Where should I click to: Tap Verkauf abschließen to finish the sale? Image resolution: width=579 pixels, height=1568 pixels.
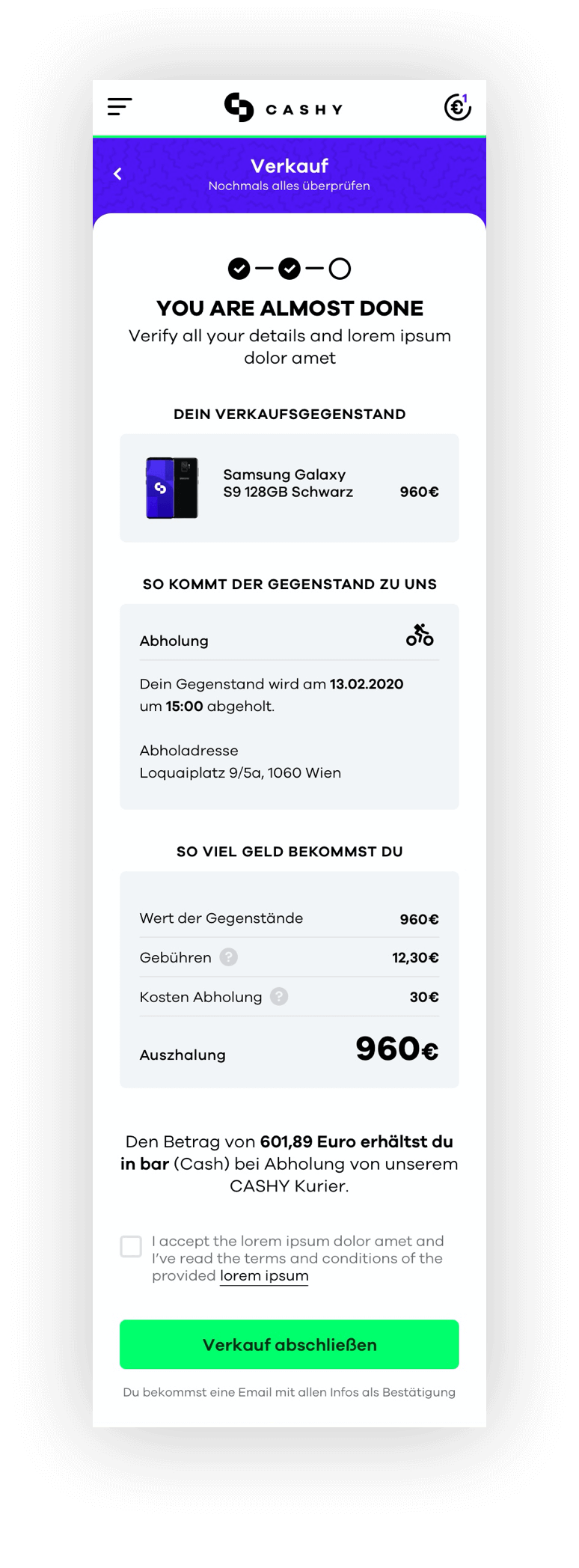(289, 1344)
